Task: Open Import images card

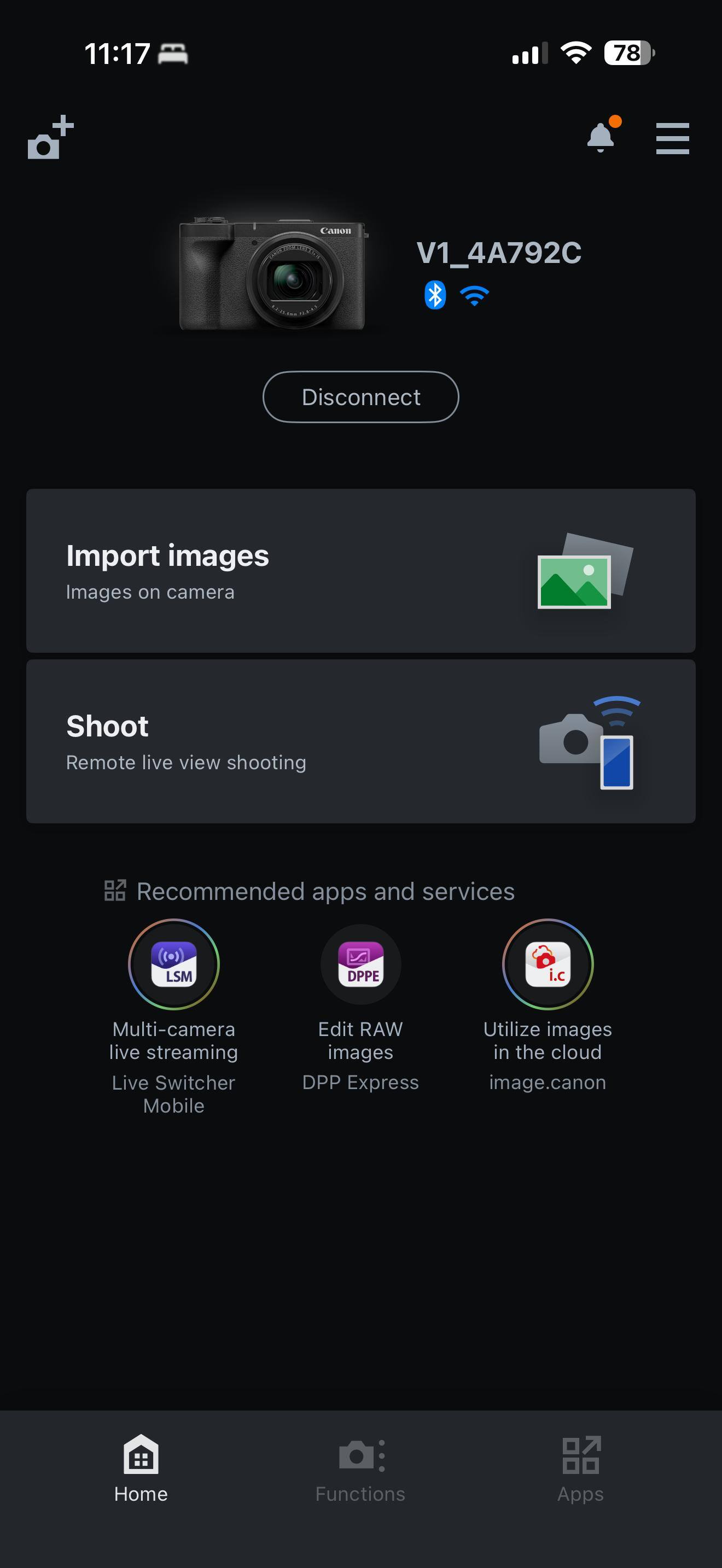Action: [360, 570]
